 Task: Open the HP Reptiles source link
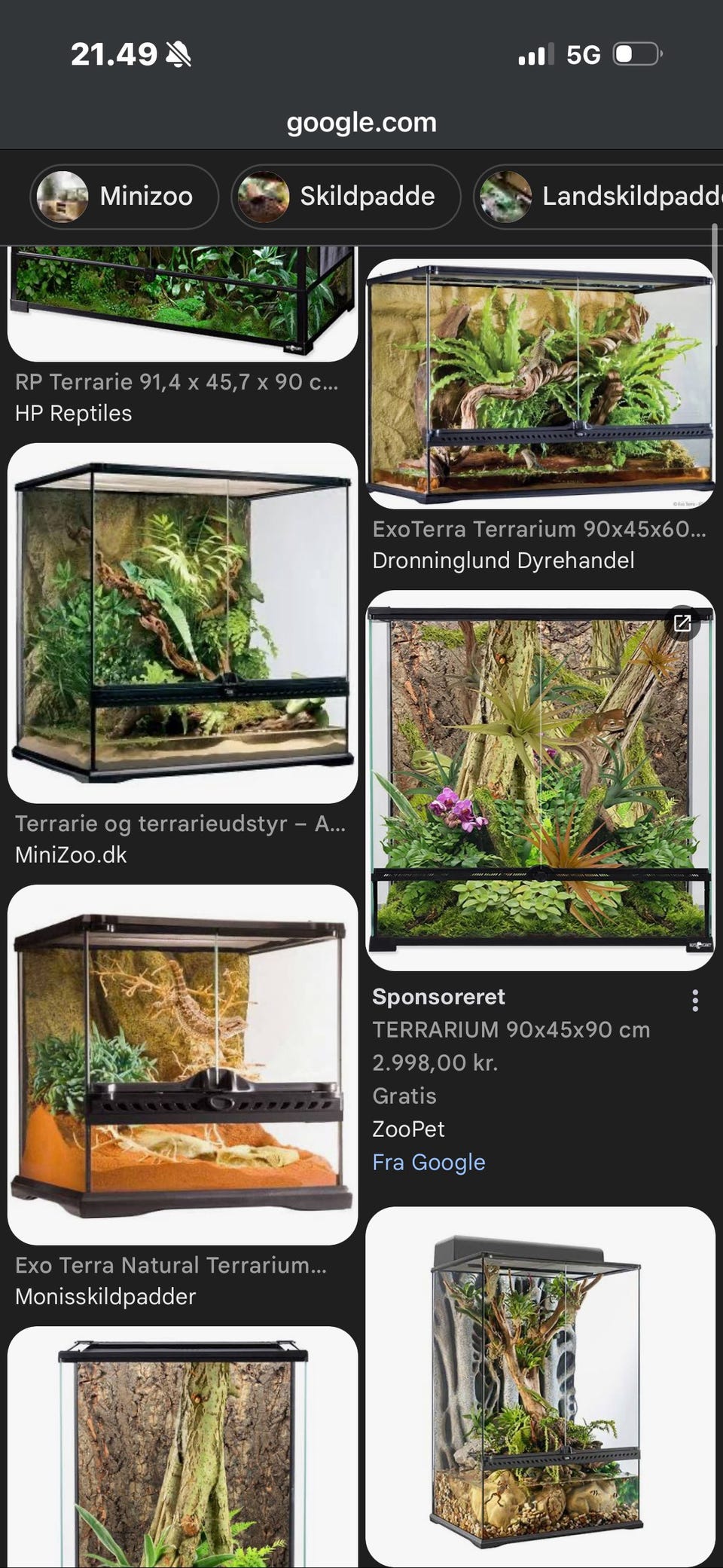pos(74,414)
